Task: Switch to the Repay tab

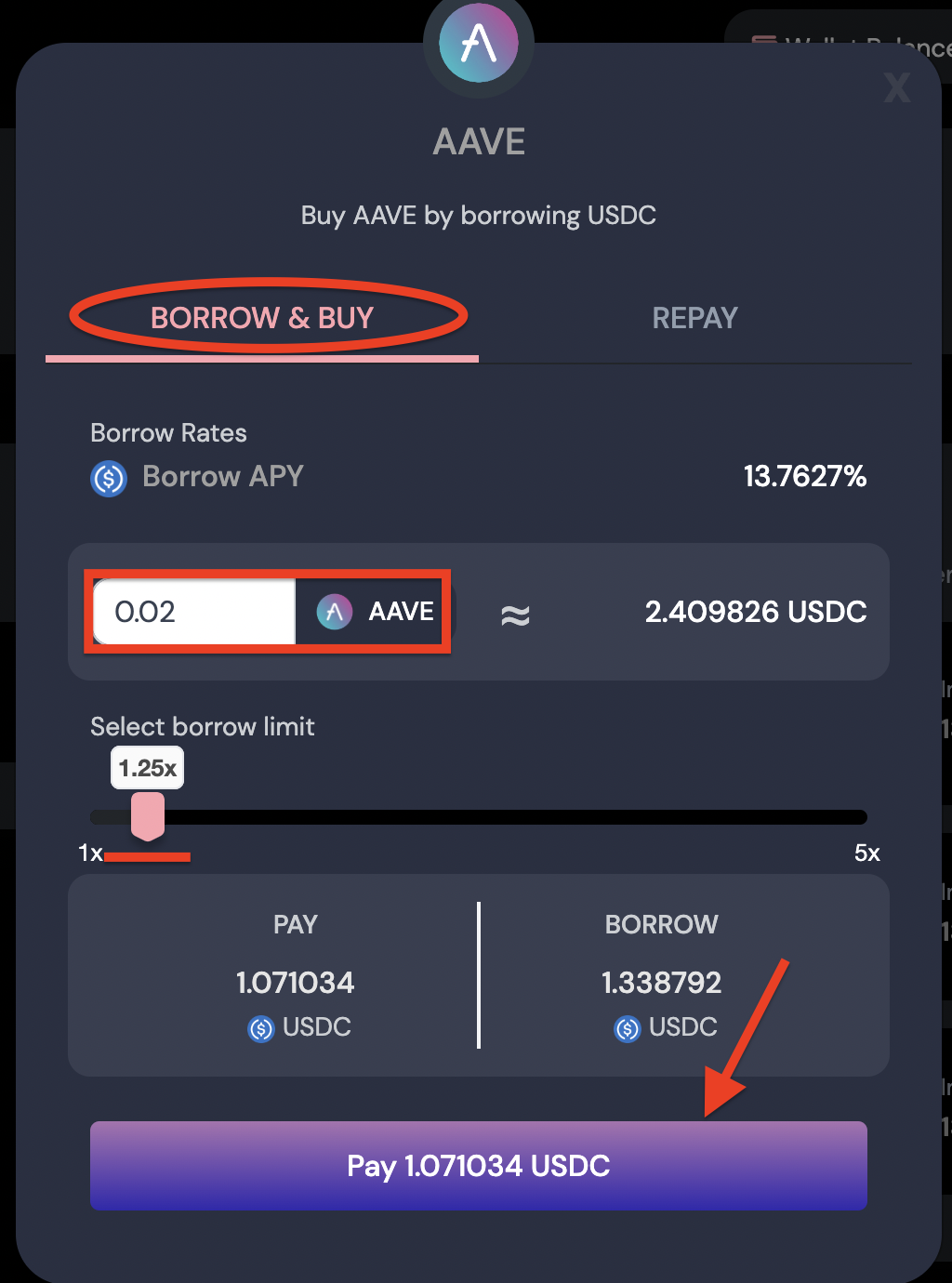Action: [694, 318]
